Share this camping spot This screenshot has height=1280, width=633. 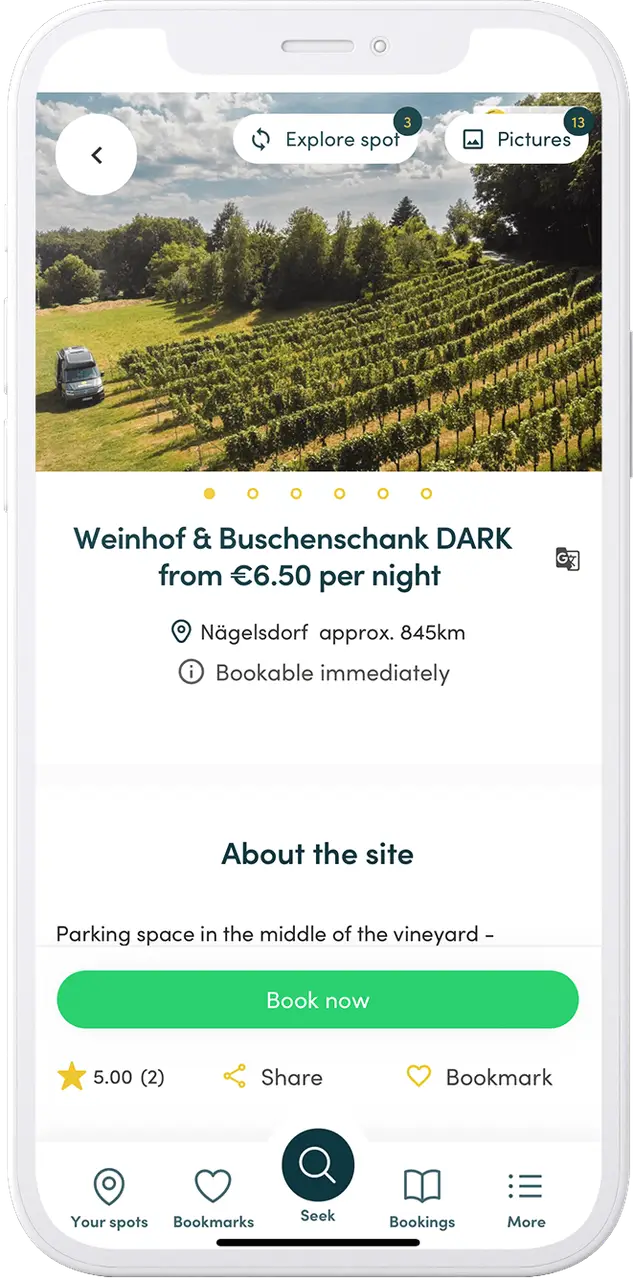272,1077
